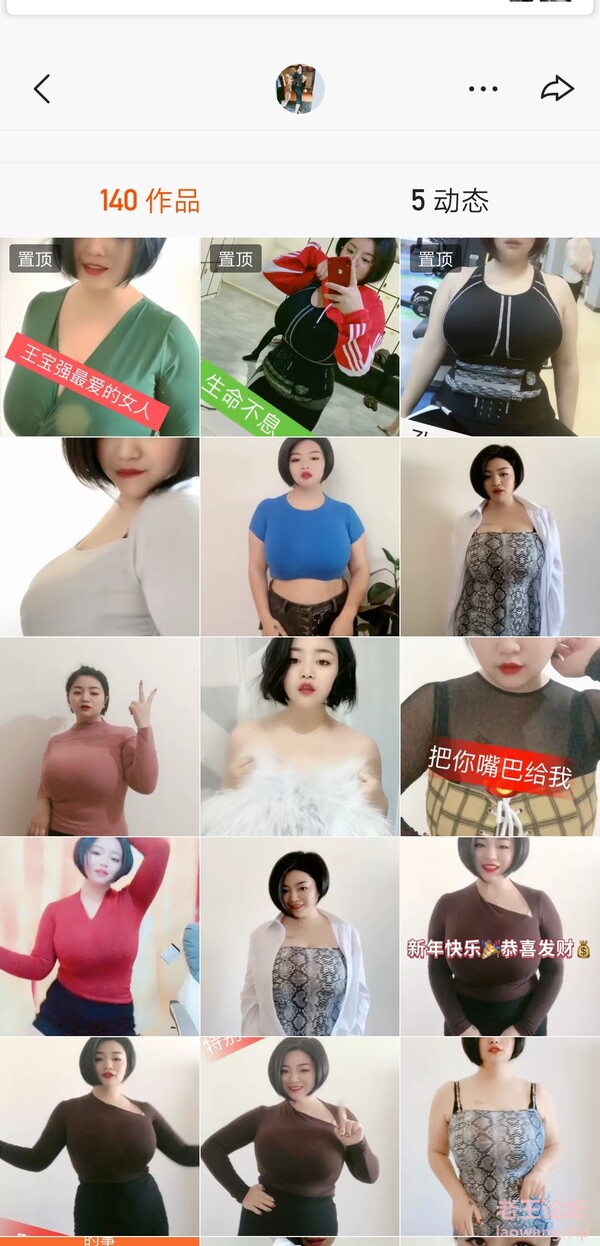
Task: Go back using the left arrow
Action: pyautogui.click(x=41, y=89)
